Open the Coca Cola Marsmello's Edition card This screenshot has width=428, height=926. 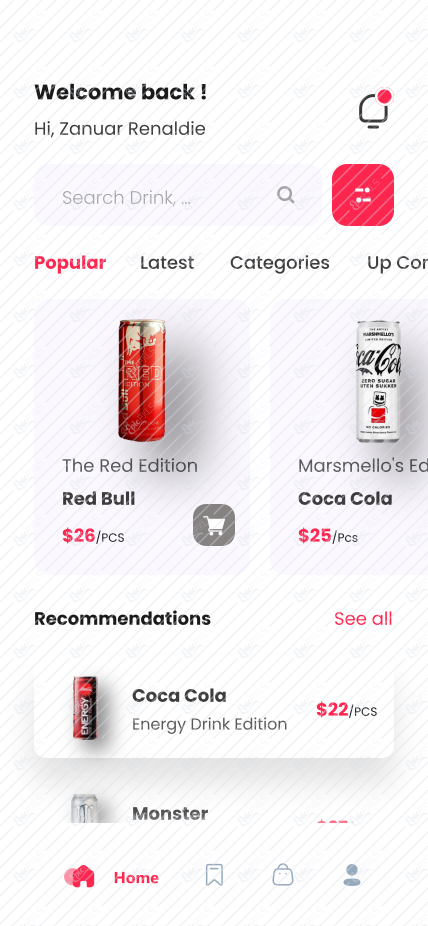(349, 436)
